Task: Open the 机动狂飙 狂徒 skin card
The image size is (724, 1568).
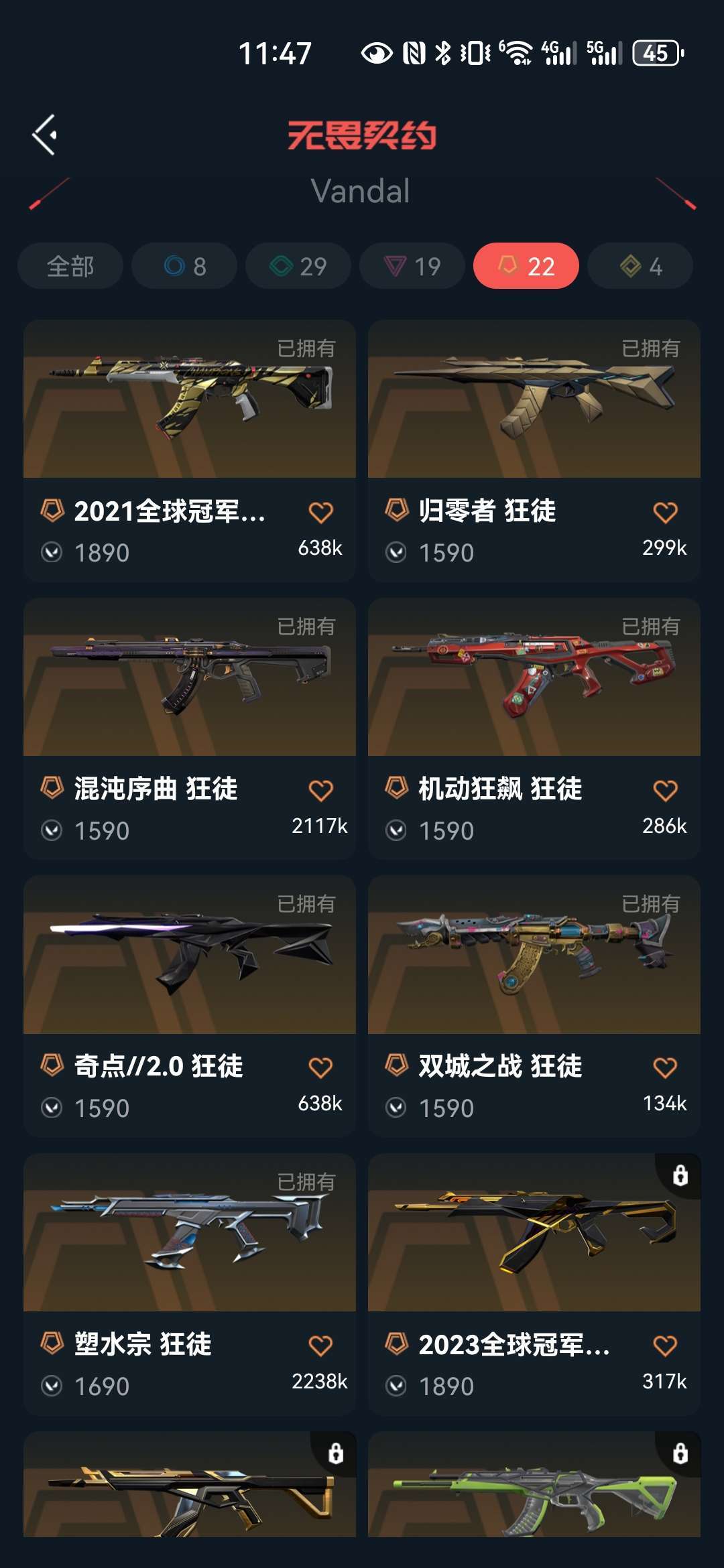Action: coord(534,728)
